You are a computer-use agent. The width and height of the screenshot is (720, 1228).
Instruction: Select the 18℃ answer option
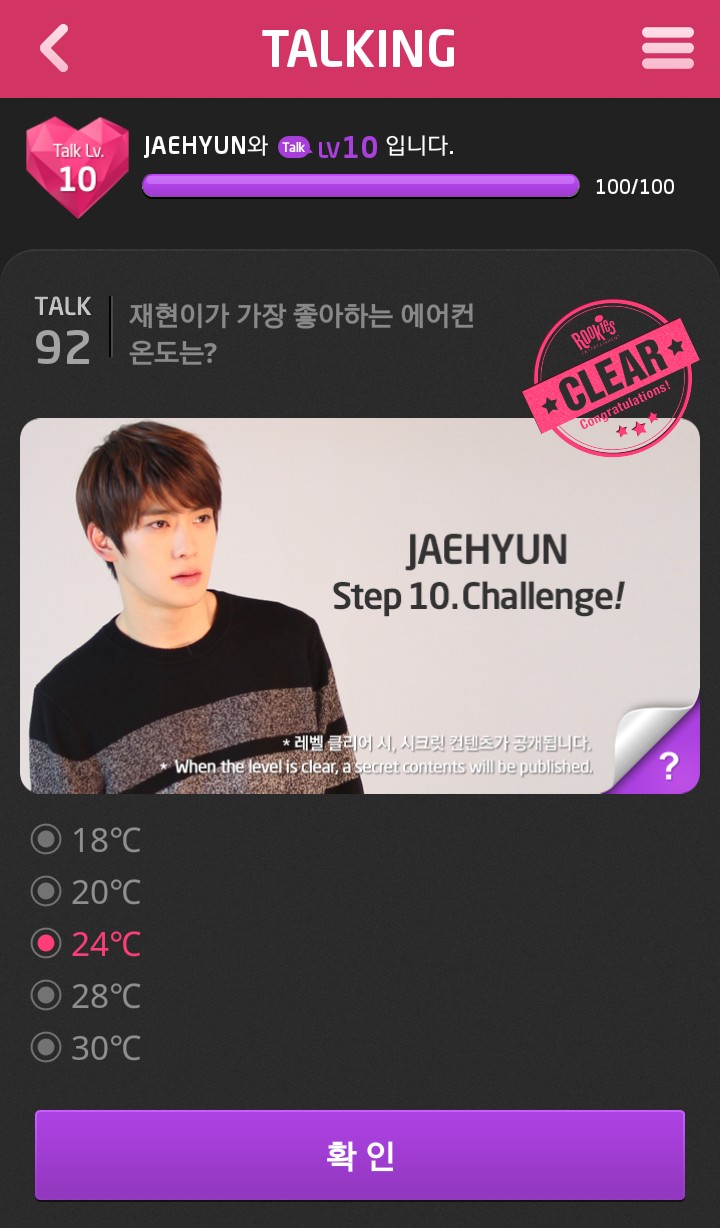(46, 839)
